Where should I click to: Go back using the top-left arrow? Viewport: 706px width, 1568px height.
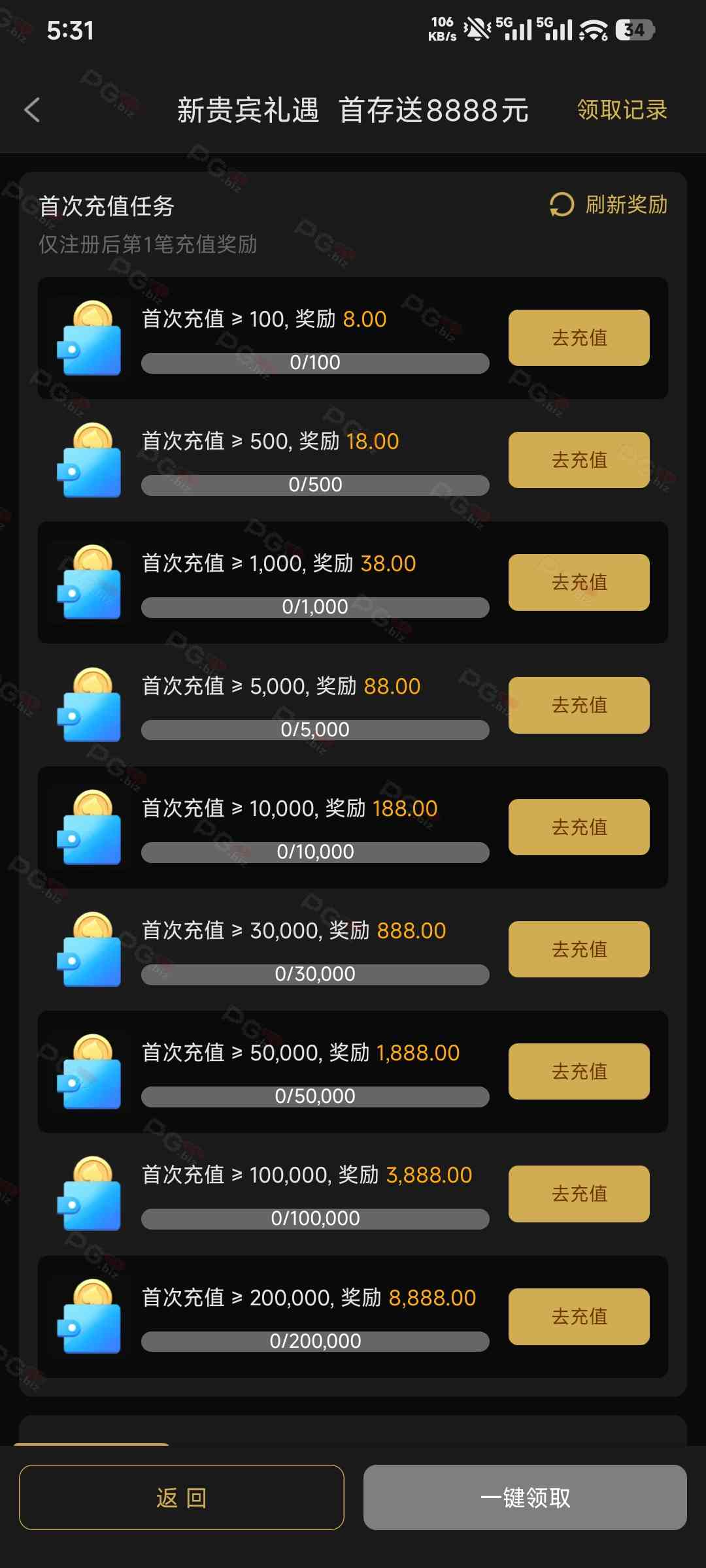(32, 110)
